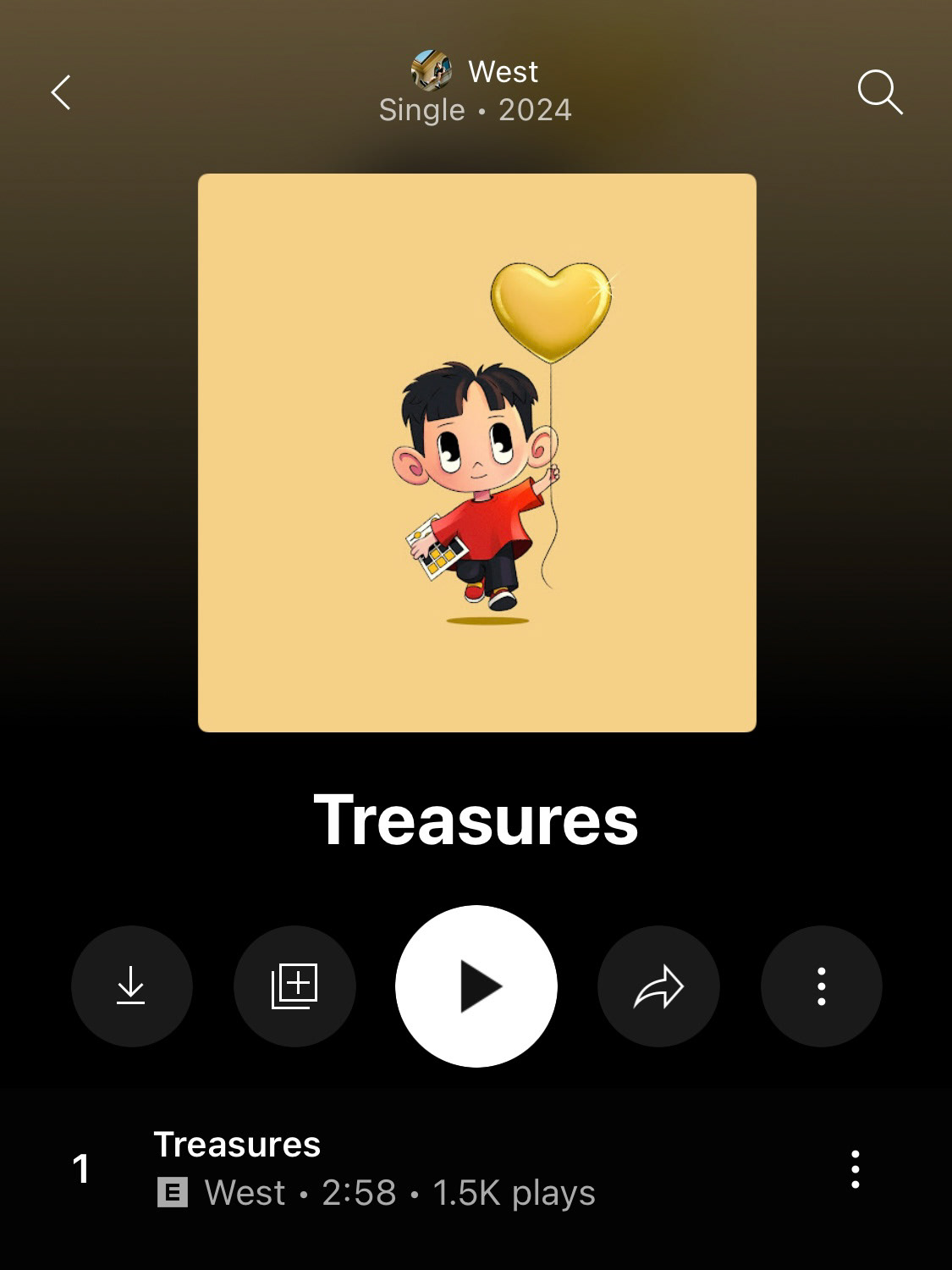
Task: Download the Treasures single
Action: [x=132, y=986]
